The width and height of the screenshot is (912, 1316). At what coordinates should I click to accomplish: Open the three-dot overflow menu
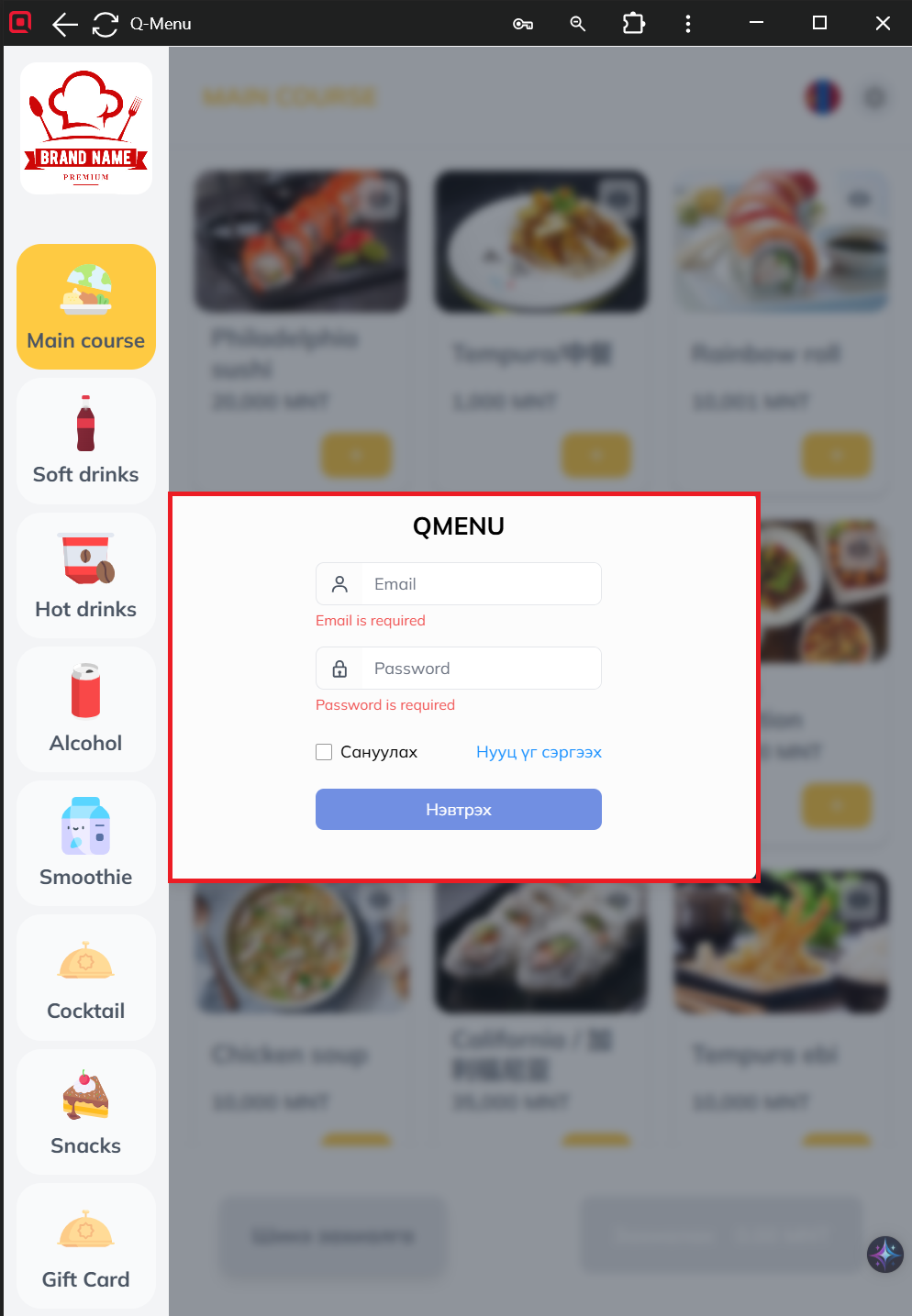[x=687, y=24]
